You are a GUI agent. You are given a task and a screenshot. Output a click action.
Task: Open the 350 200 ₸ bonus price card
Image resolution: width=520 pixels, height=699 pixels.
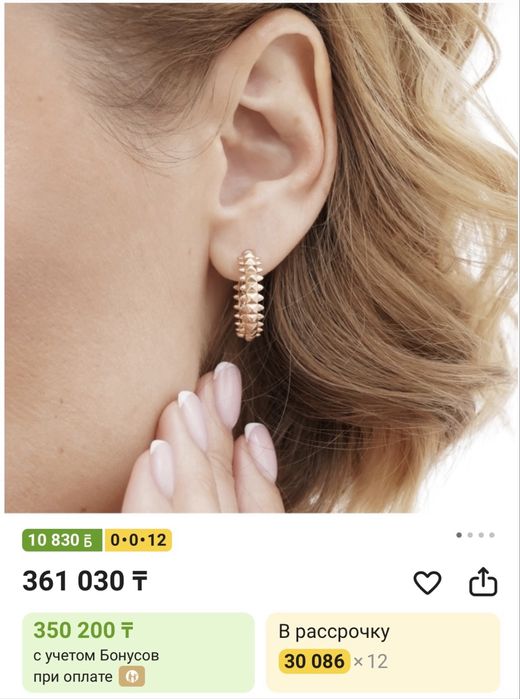pyautogui.click(x=138, y=652)
